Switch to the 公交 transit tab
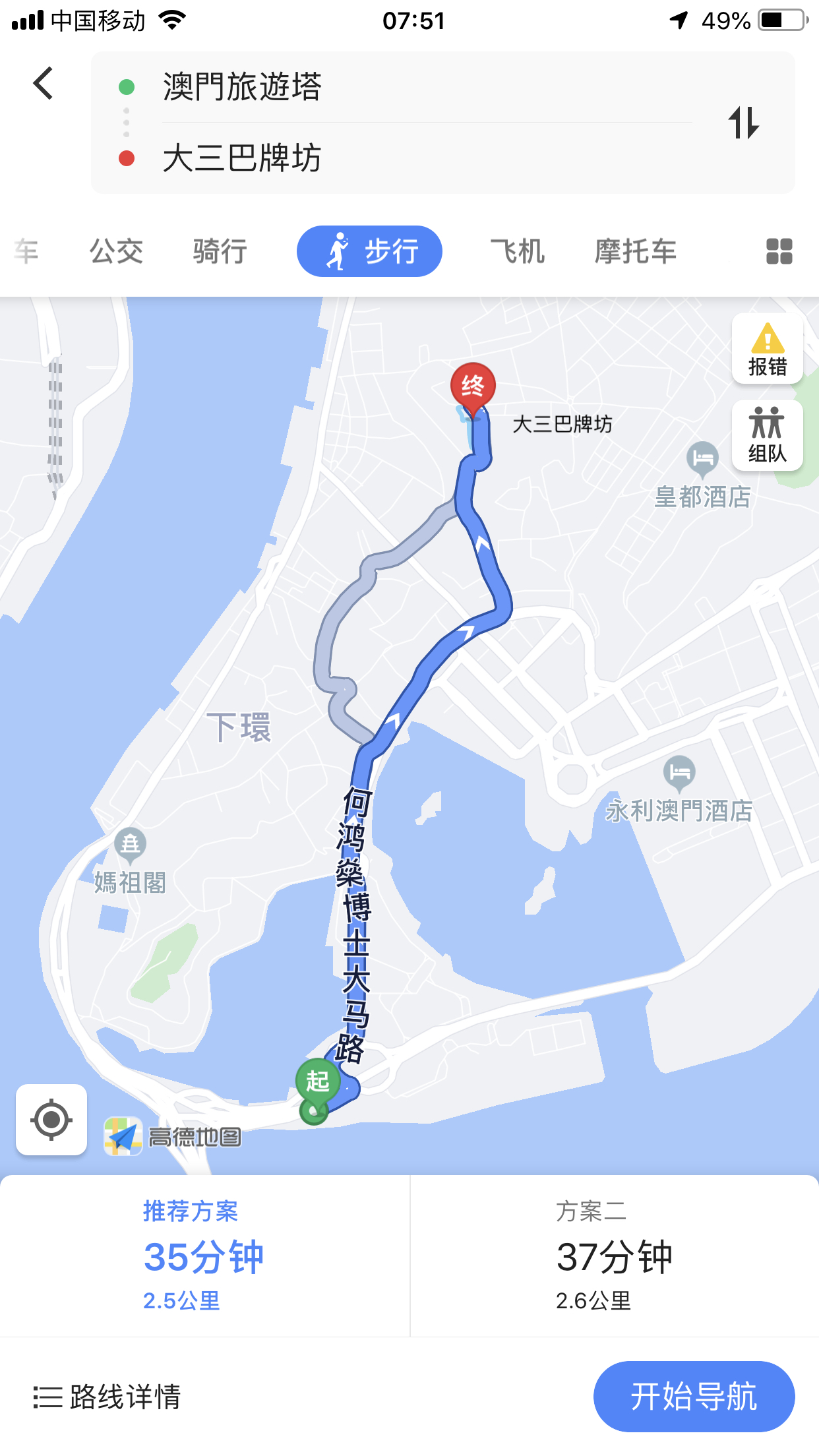Image resolution: width=819 pixels, height=1456 pixels. 116,251
